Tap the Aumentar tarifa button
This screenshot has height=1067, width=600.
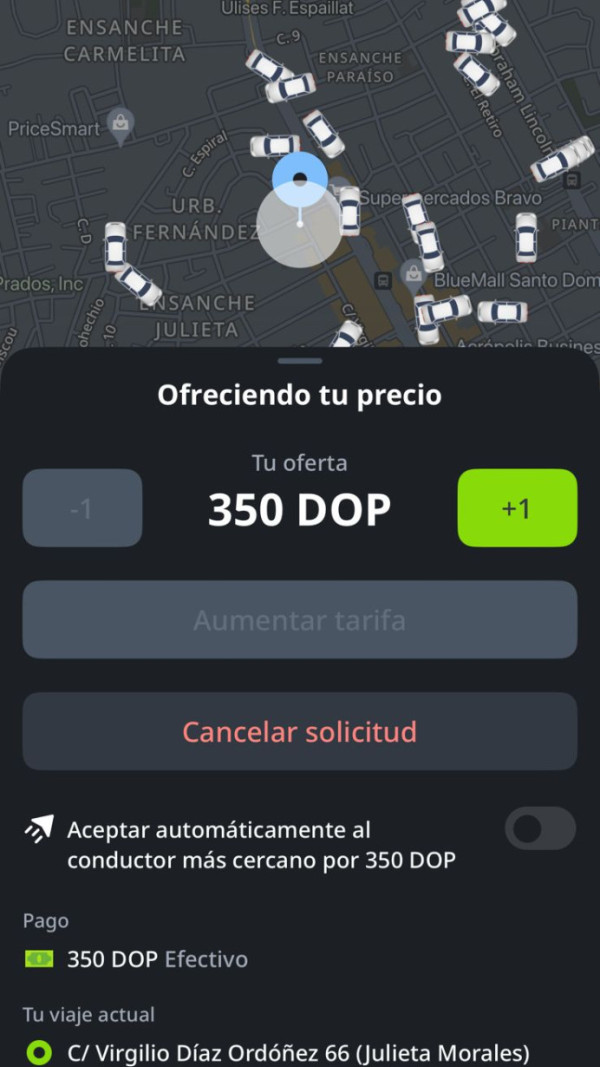coord(300,620)
